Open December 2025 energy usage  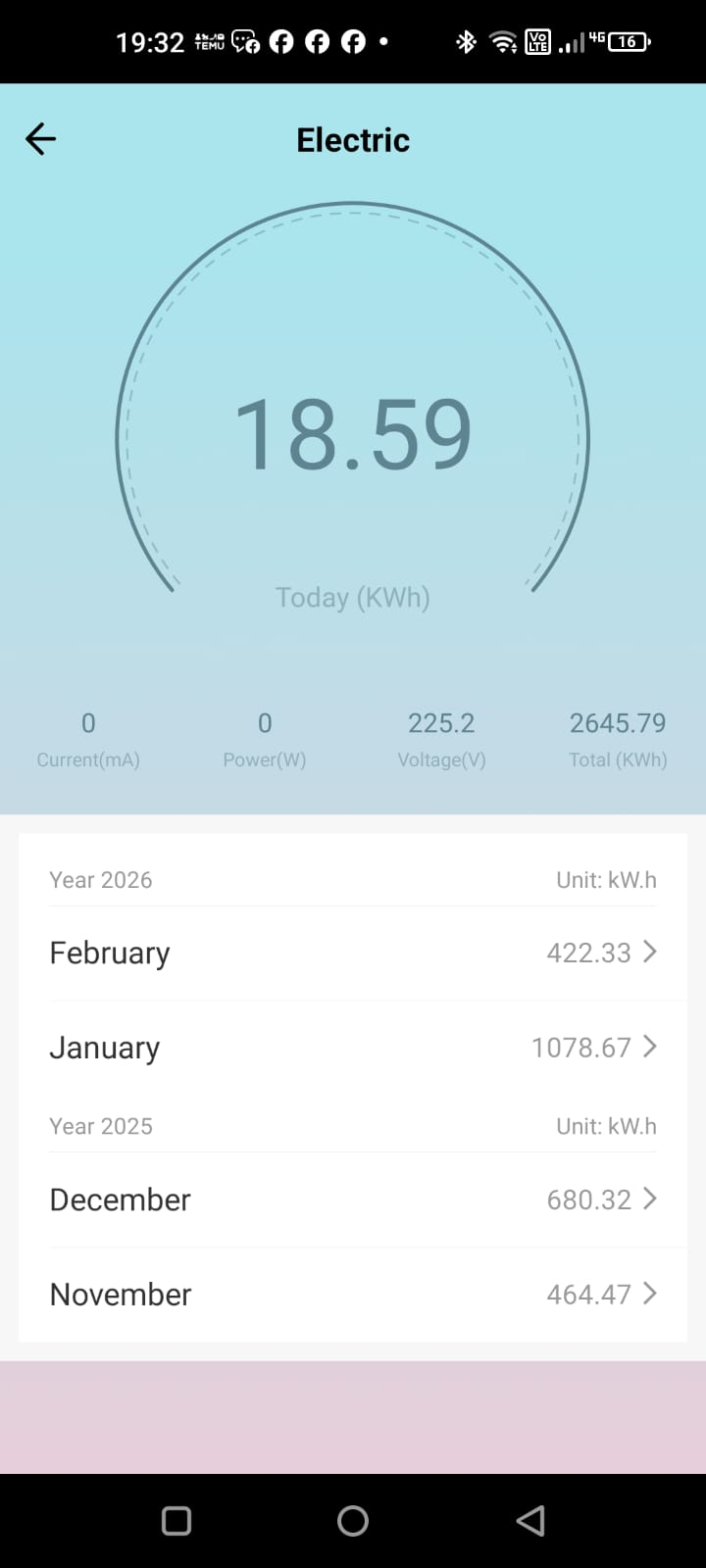(x=353, y=1200)
